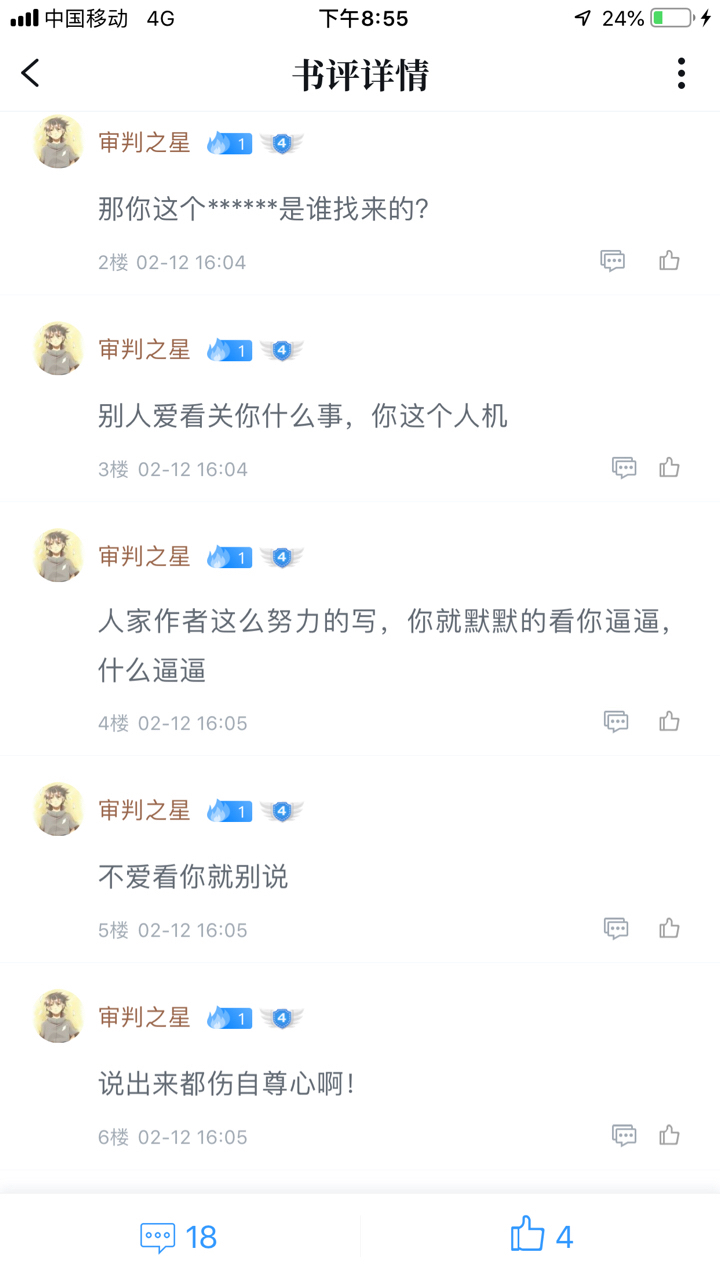View 审判之星's username link on the 4楼 comment
Image resolution: width=720 pixels, height=1280 pixels.
(x=144, y=557)
